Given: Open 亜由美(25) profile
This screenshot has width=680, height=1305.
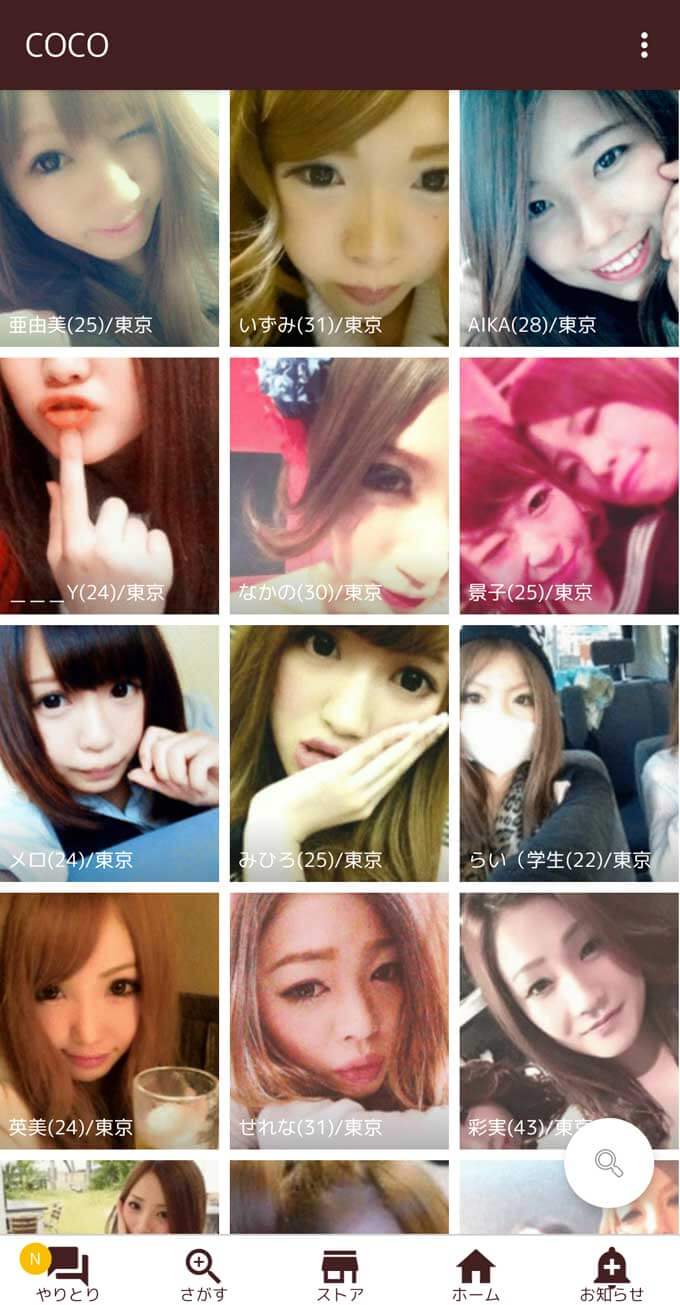Looking at the screenshot, I should tap(109, 218).
